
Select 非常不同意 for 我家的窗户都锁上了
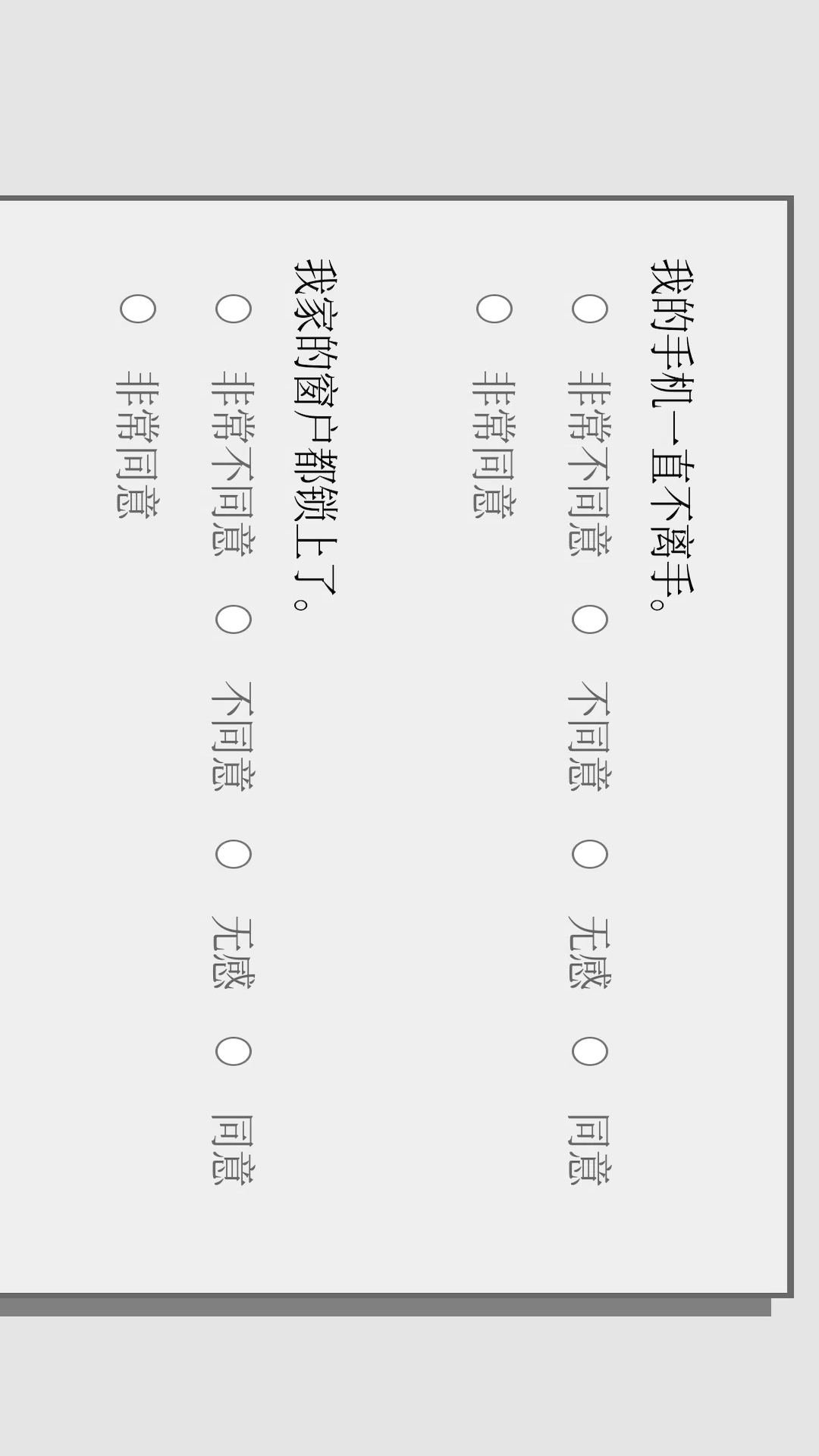pos(233,309)
